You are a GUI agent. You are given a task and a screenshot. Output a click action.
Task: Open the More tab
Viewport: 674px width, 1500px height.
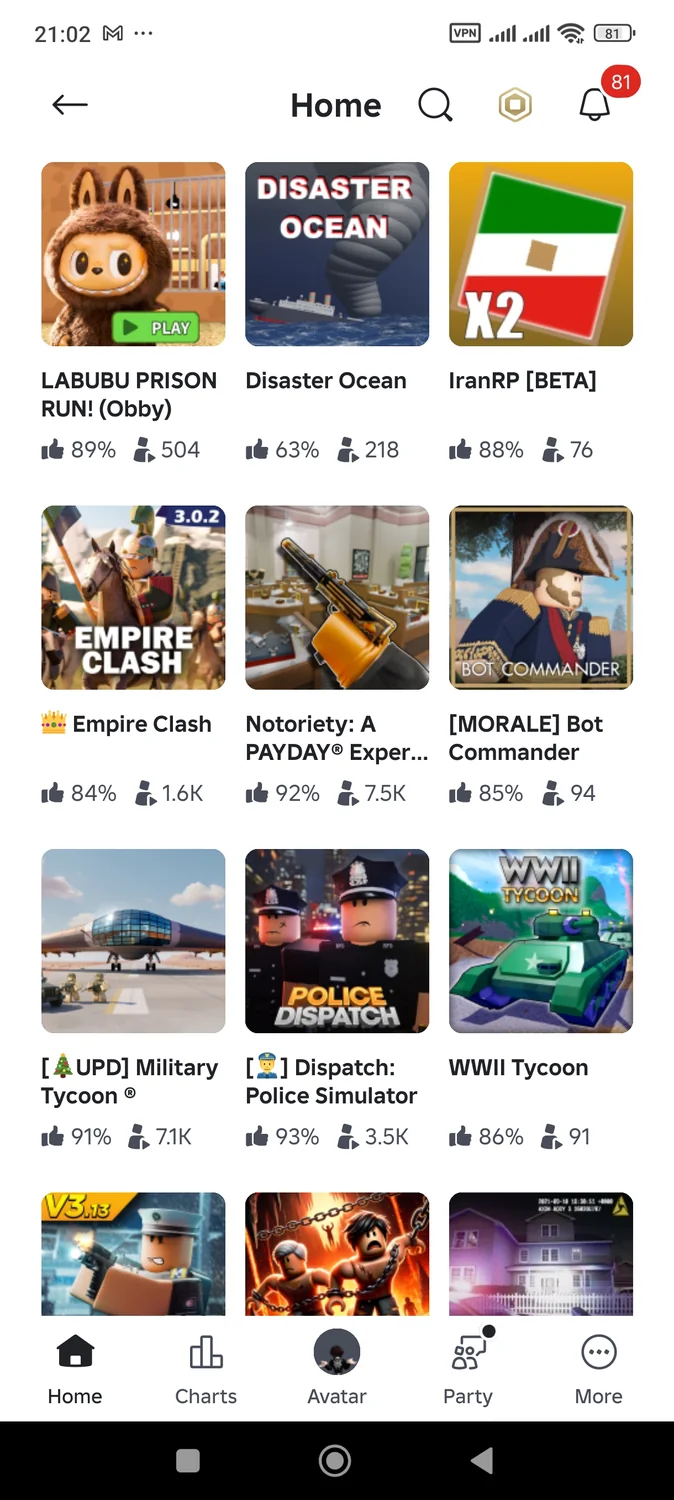coord(599,1370)
